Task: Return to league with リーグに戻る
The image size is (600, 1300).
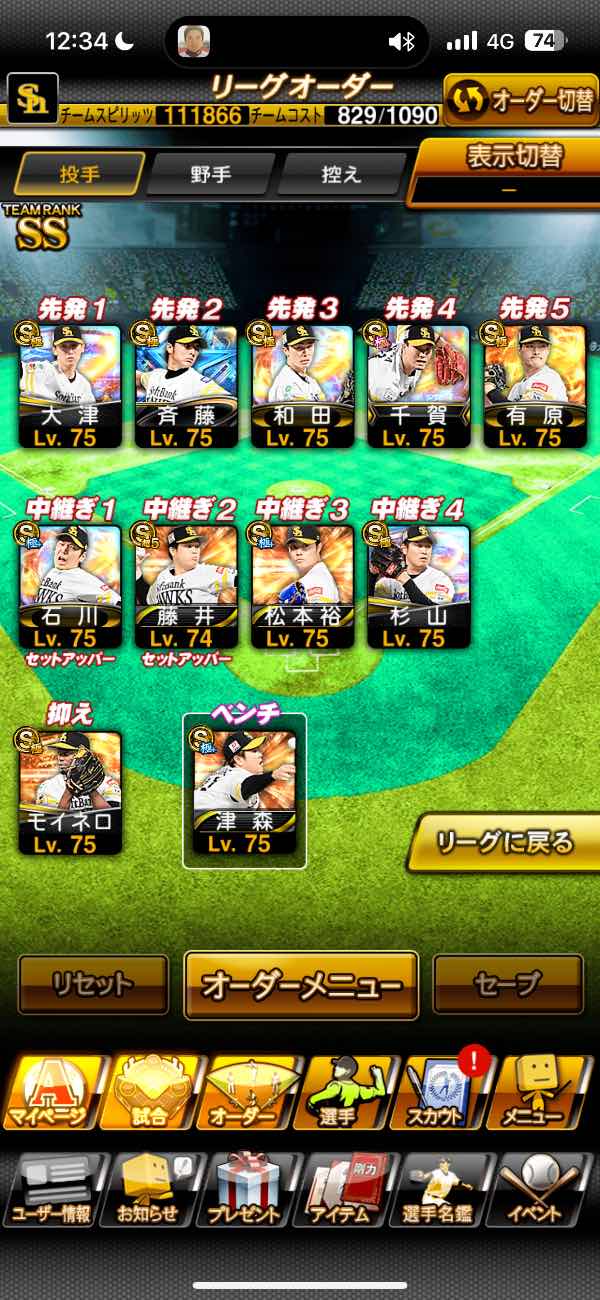Action: 507,842
